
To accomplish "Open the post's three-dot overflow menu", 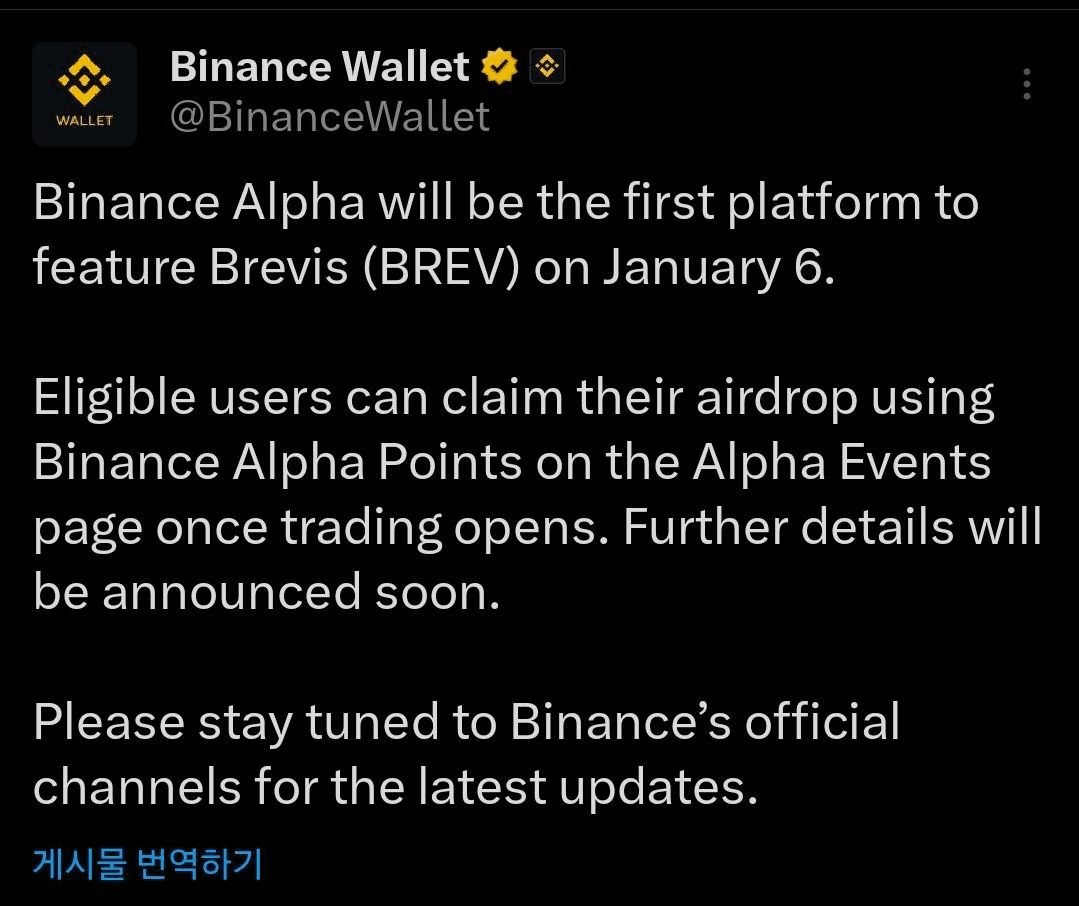I will (1026, 85).
